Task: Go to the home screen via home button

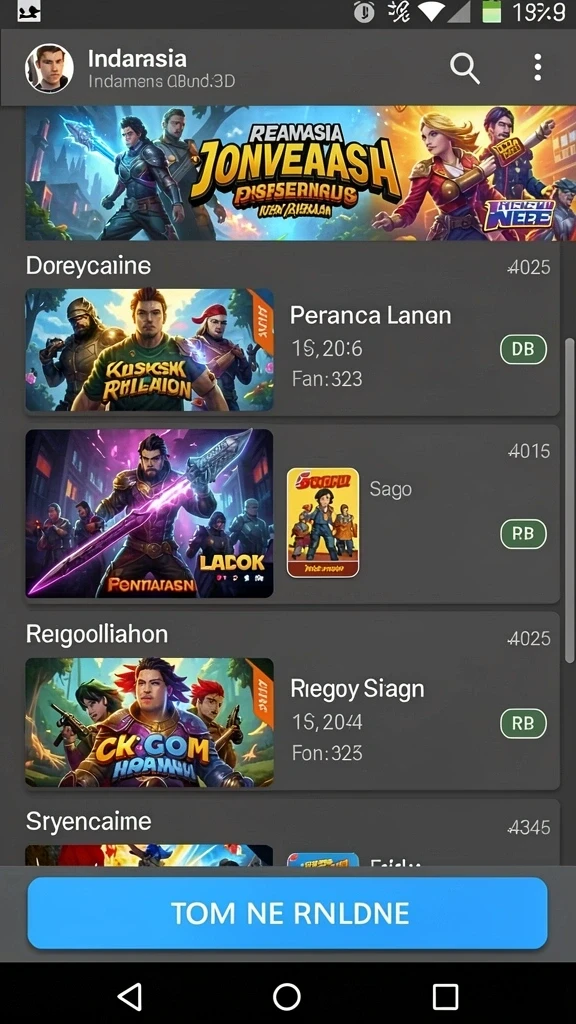Action: [287, 997]
